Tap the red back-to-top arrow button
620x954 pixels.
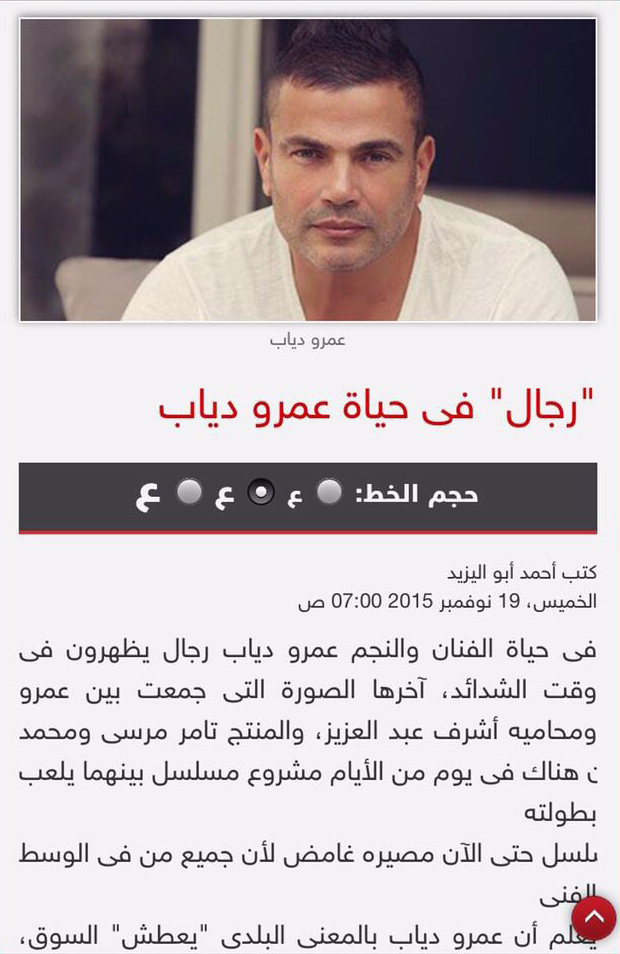pos(594,918)
